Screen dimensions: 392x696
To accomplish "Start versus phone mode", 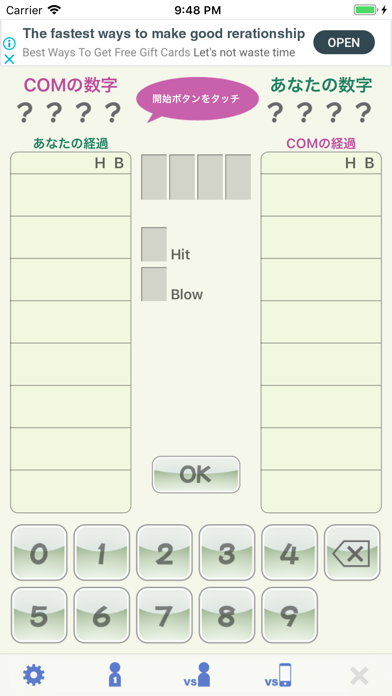I will tap(278, 675).
